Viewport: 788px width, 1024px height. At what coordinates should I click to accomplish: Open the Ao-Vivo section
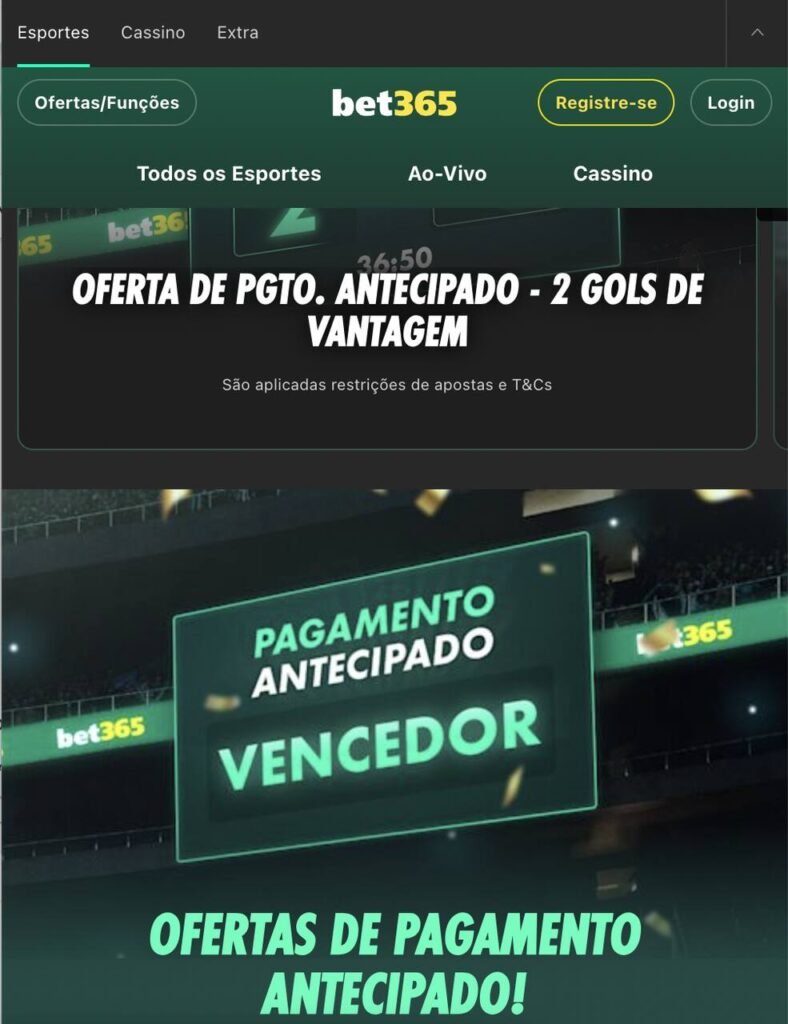[x=446, y=173]
